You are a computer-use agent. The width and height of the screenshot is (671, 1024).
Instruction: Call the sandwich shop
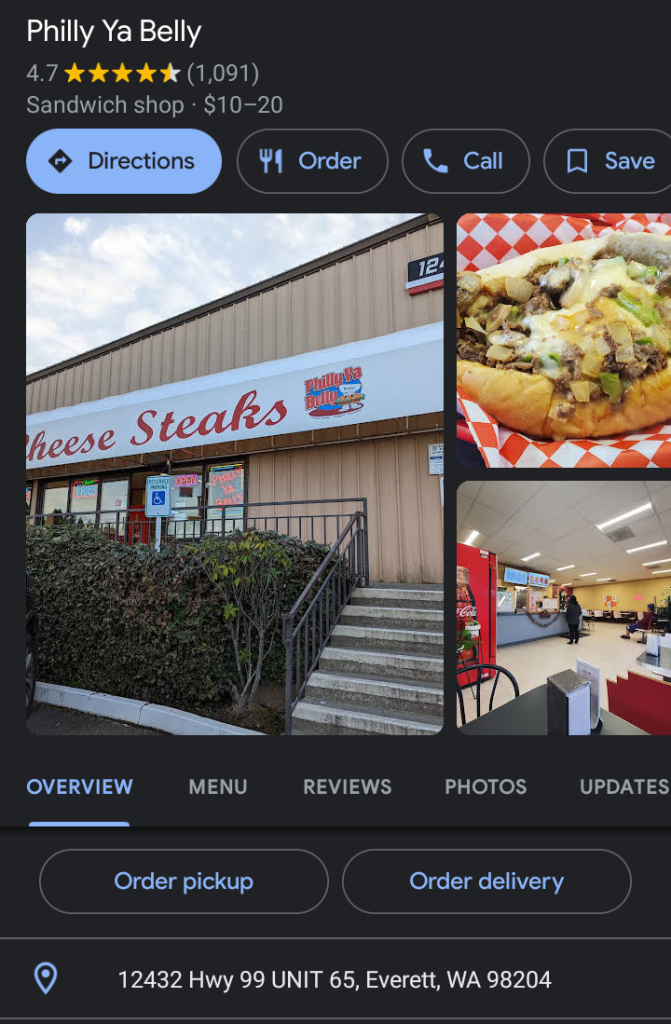465,161
